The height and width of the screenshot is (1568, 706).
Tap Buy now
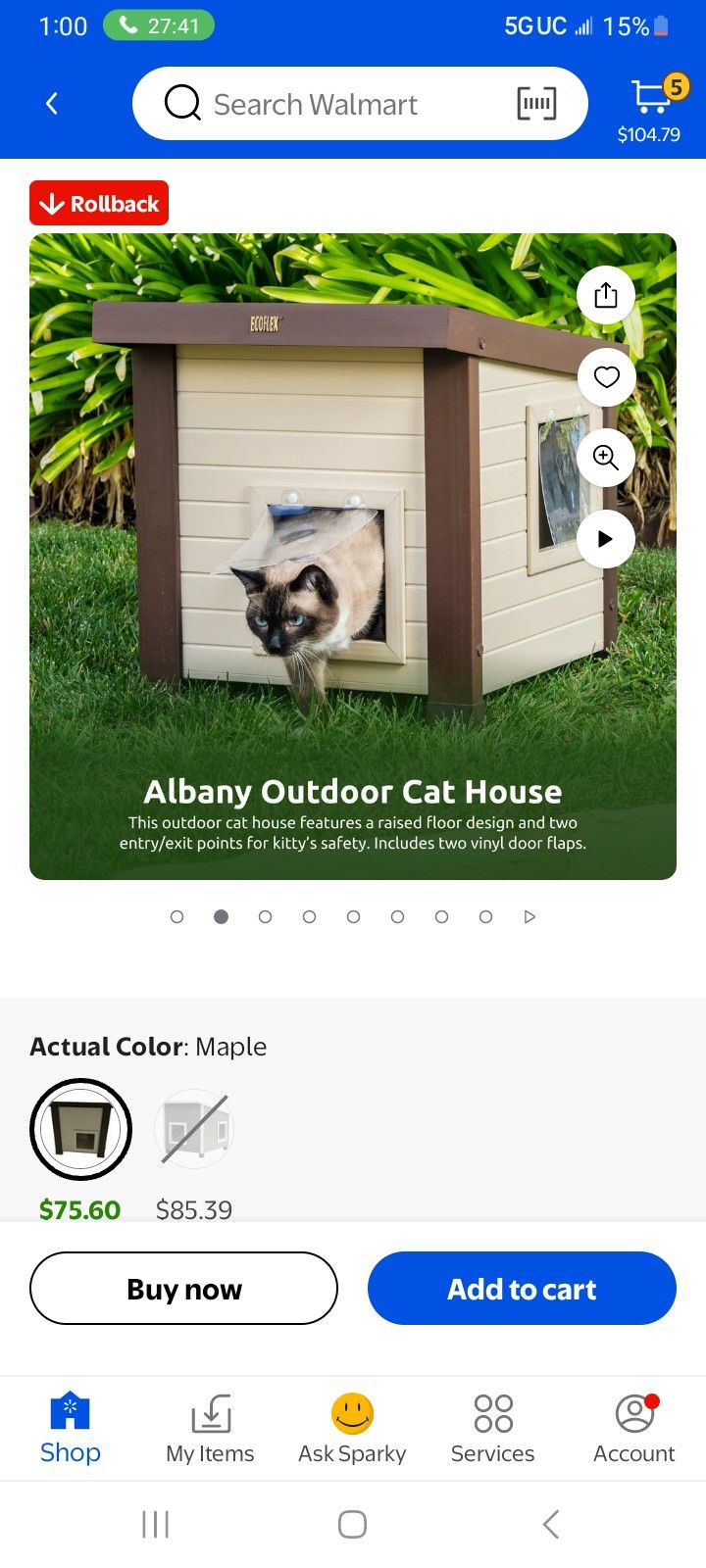click(x=183, y=1288)
